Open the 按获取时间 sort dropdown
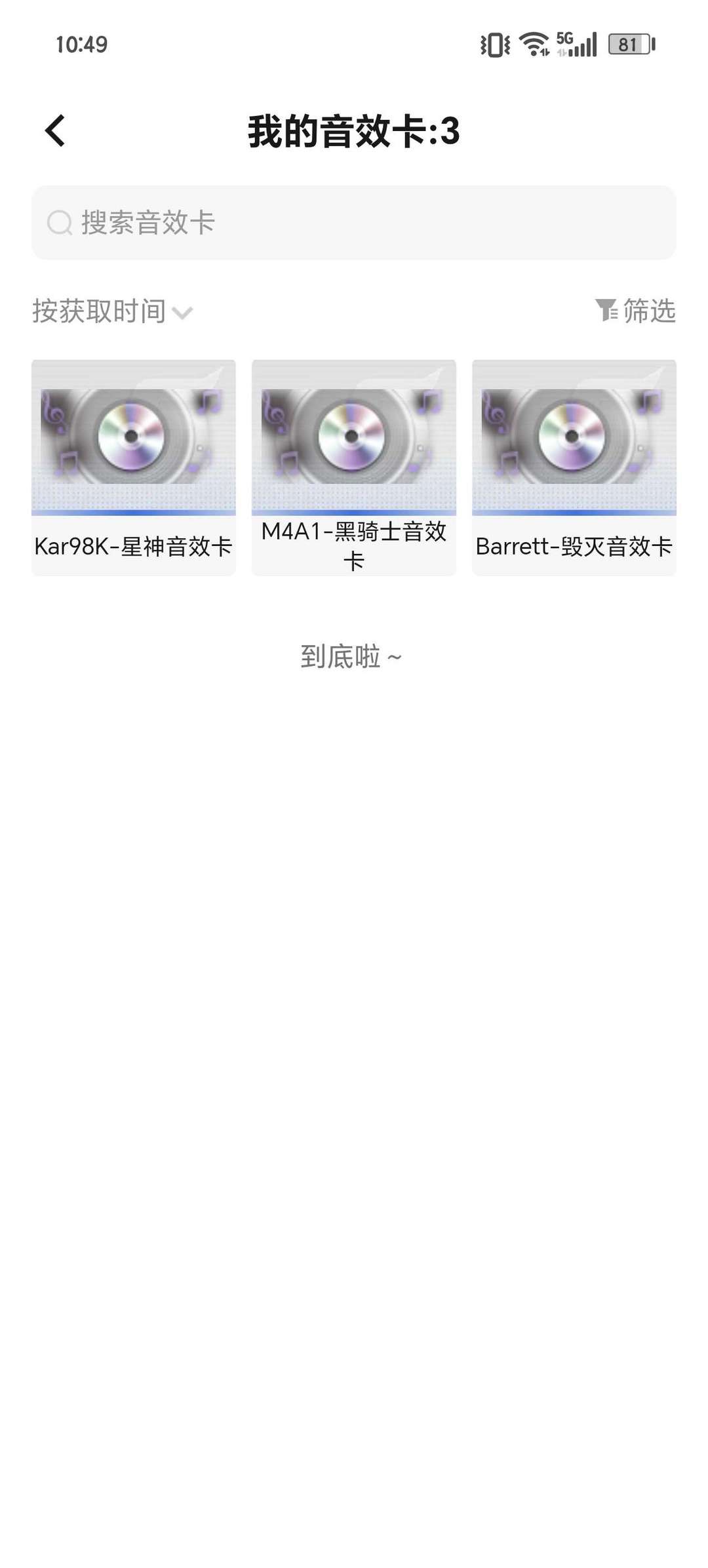 (97, 312)
